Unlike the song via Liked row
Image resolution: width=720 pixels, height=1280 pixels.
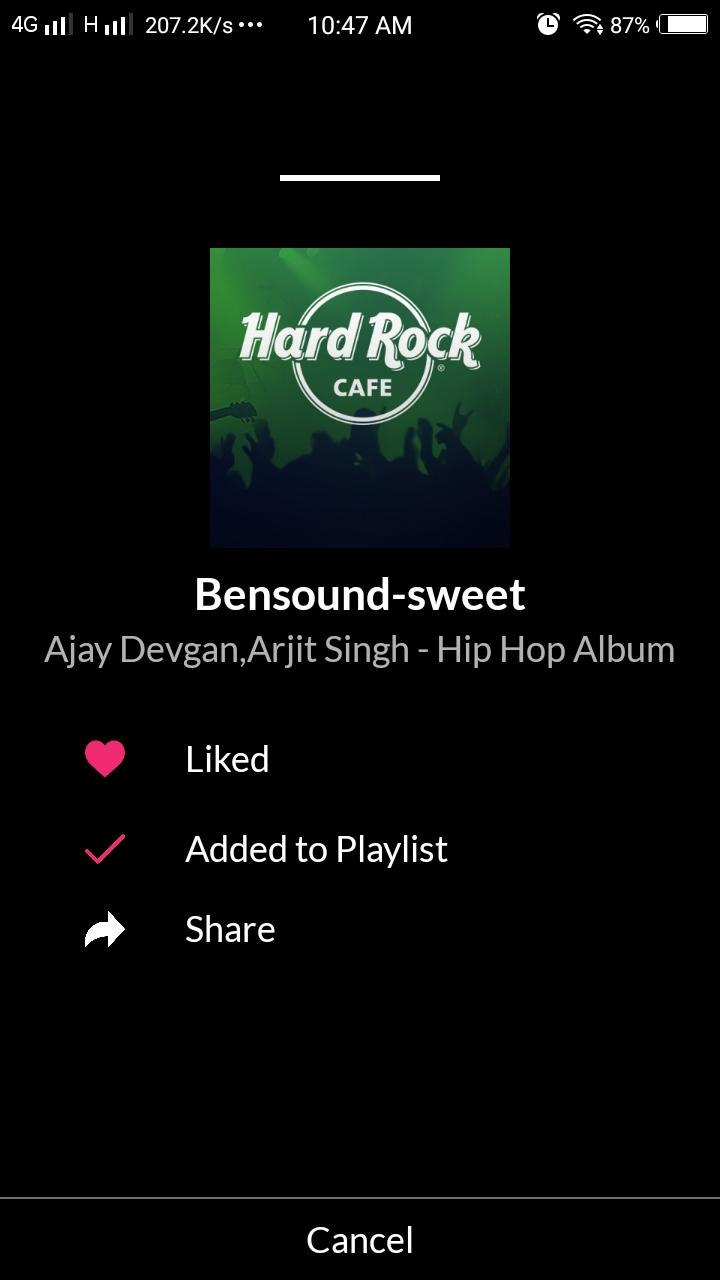(x=227, y=760)
